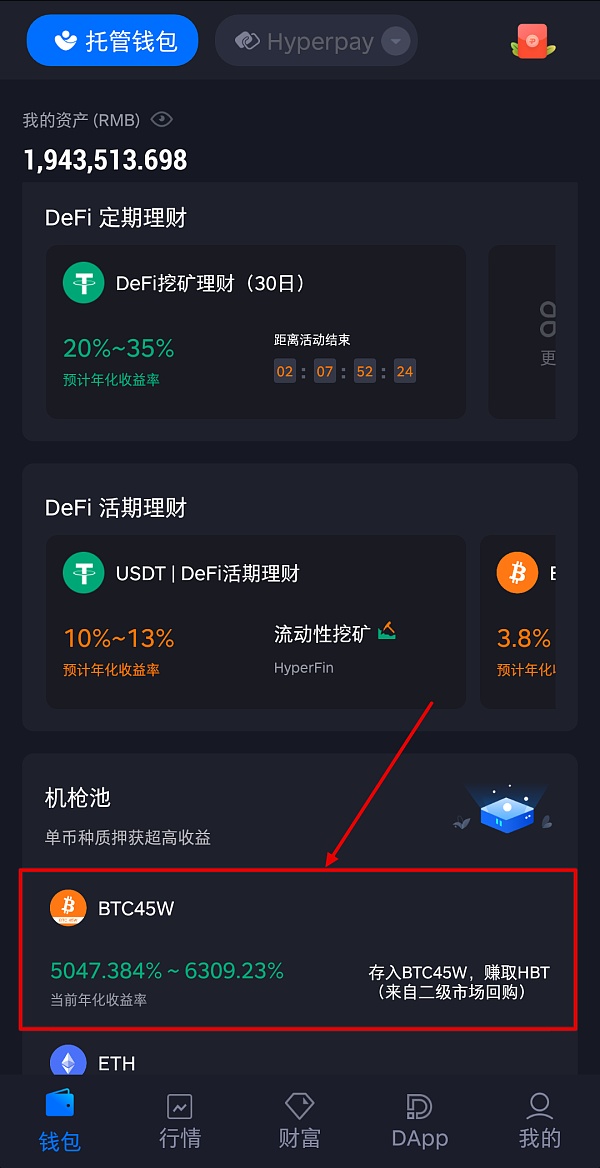Open DeFi挖矿理财（30日）card
This screenshot has height=1168, width=600.
pos(256,332)
